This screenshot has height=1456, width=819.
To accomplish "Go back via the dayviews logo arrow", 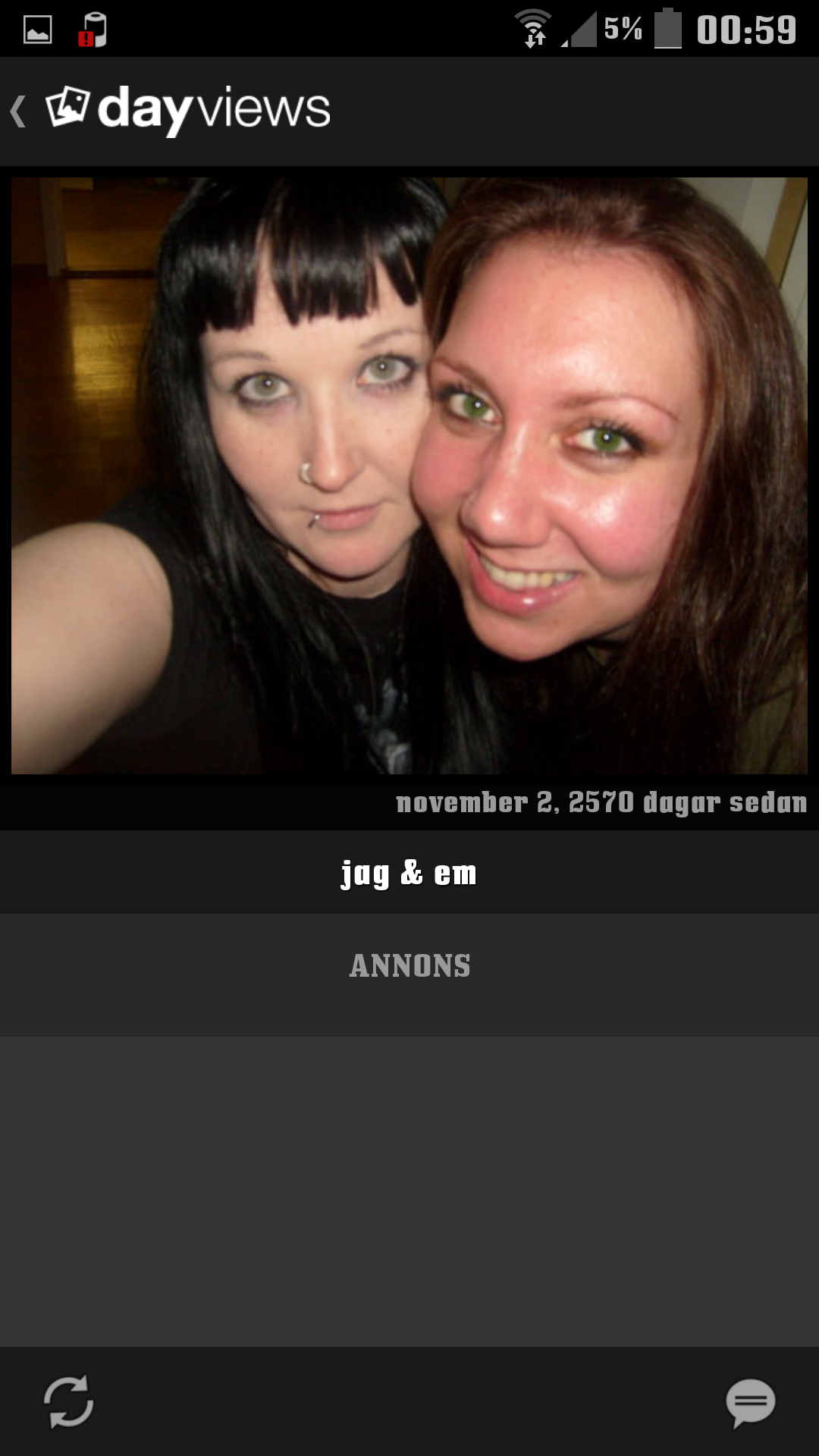I will click(x=20, y=111).
